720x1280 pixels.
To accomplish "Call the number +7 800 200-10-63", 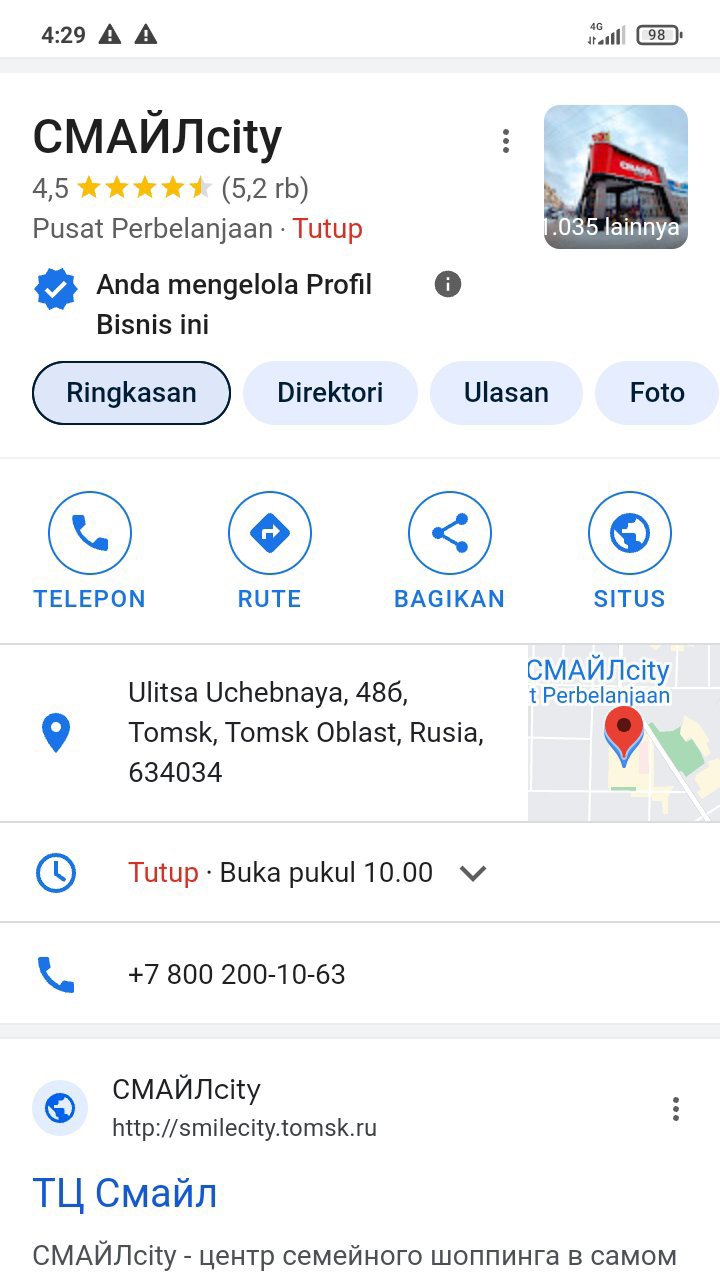I will coord(237,975).
